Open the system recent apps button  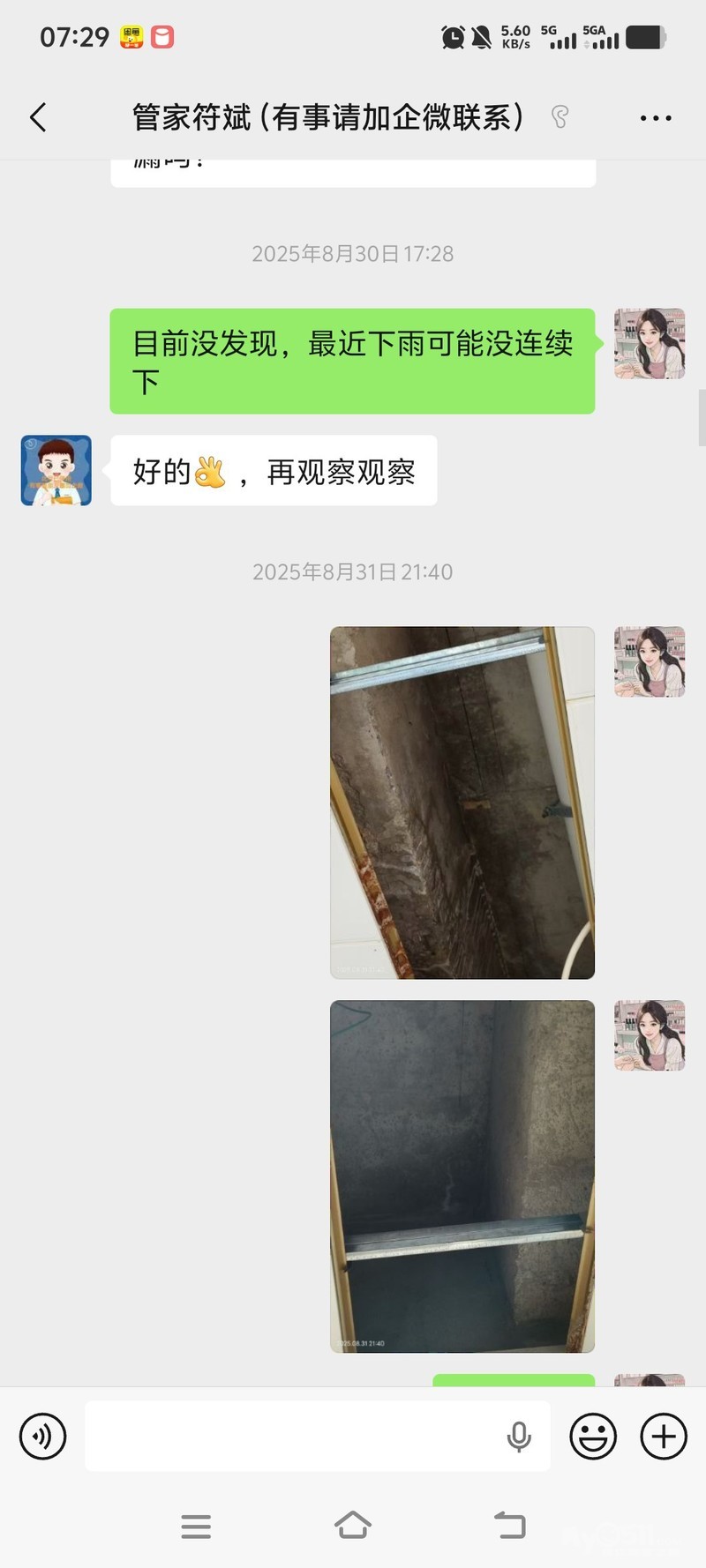[x=196, y=1526]
